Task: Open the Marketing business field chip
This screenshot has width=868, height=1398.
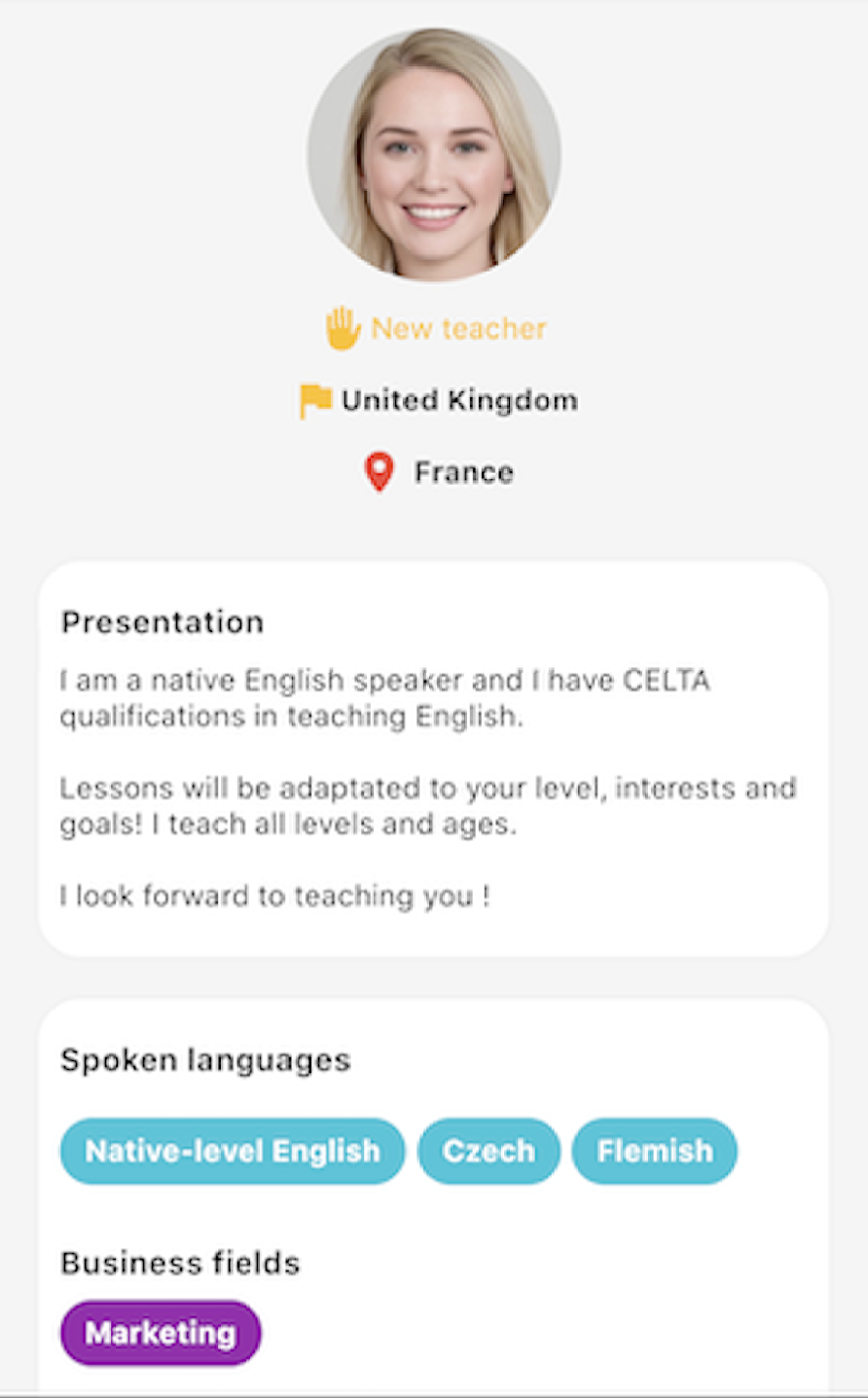Action: [161, 1333]
